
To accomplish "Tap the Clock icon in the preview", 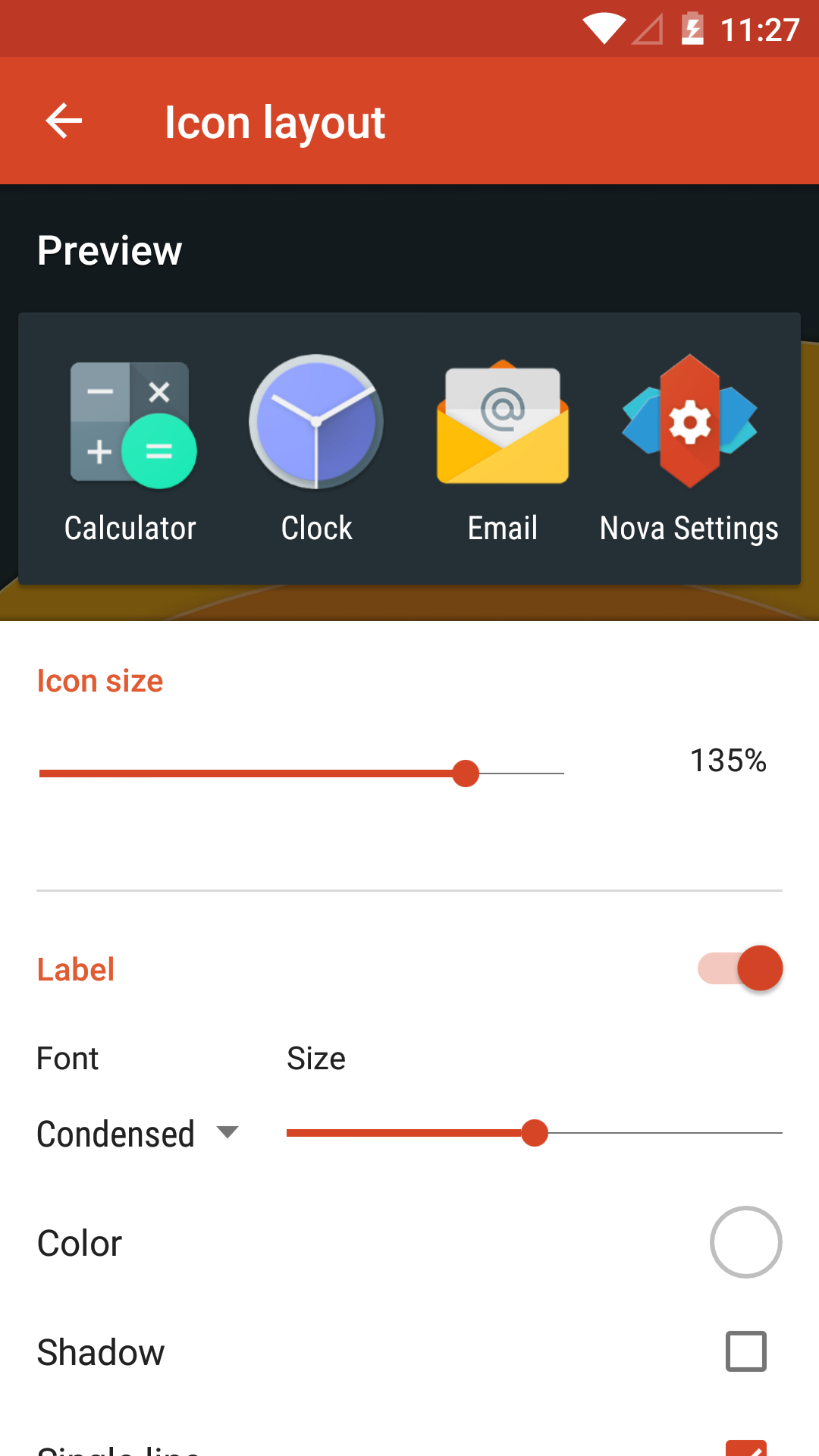I will click(316, 422).
